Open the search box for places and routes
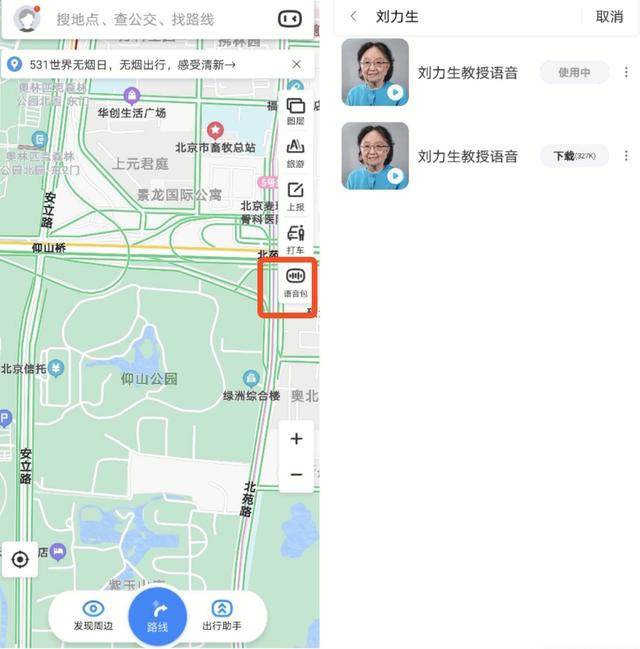The height and width of the screenshot is (649, 640). coord(150,19)
